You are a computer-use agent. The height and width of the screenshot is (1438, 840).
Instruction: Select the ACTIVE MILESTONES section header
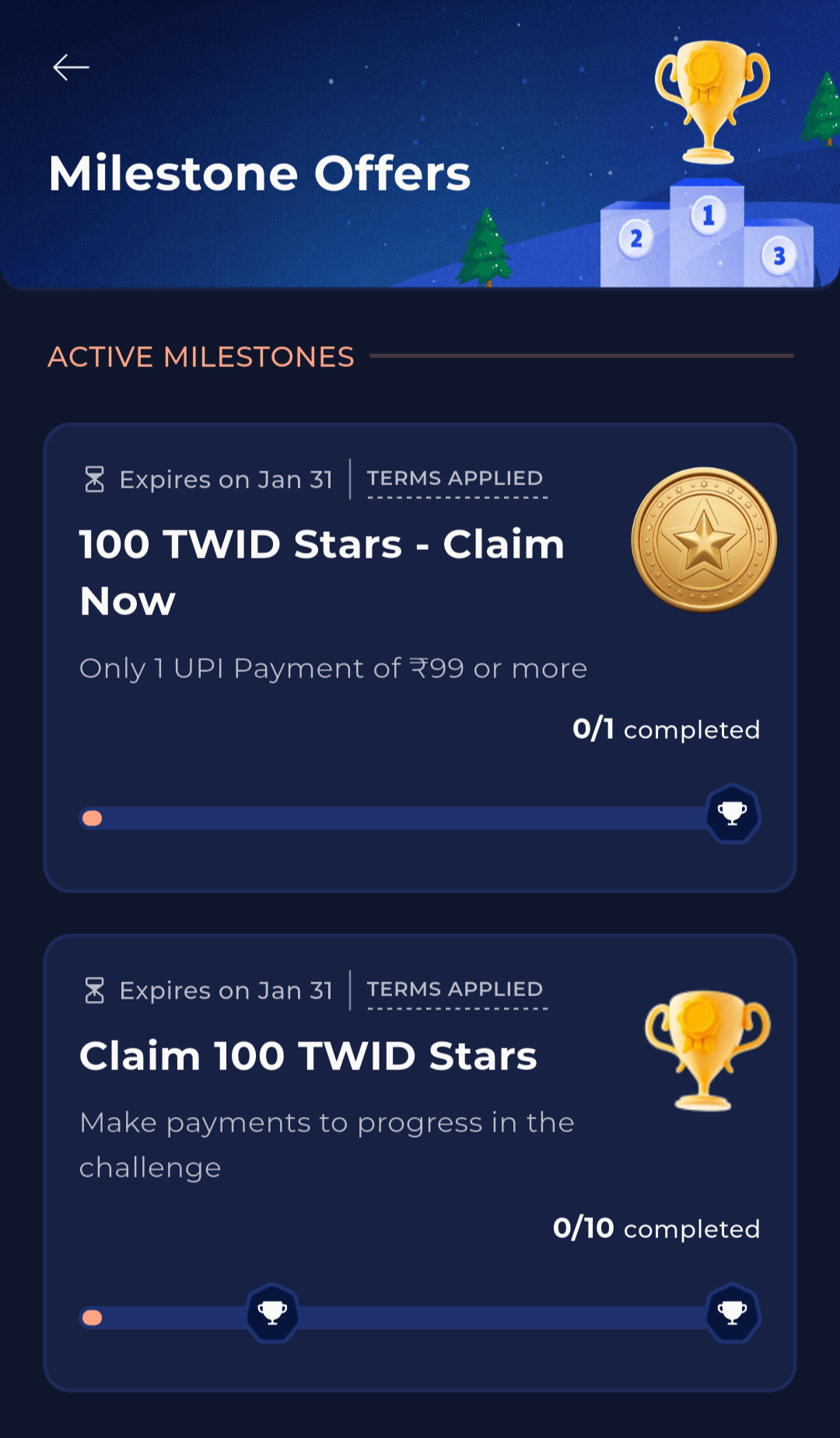pyautogui.click(x=201, y=356)
